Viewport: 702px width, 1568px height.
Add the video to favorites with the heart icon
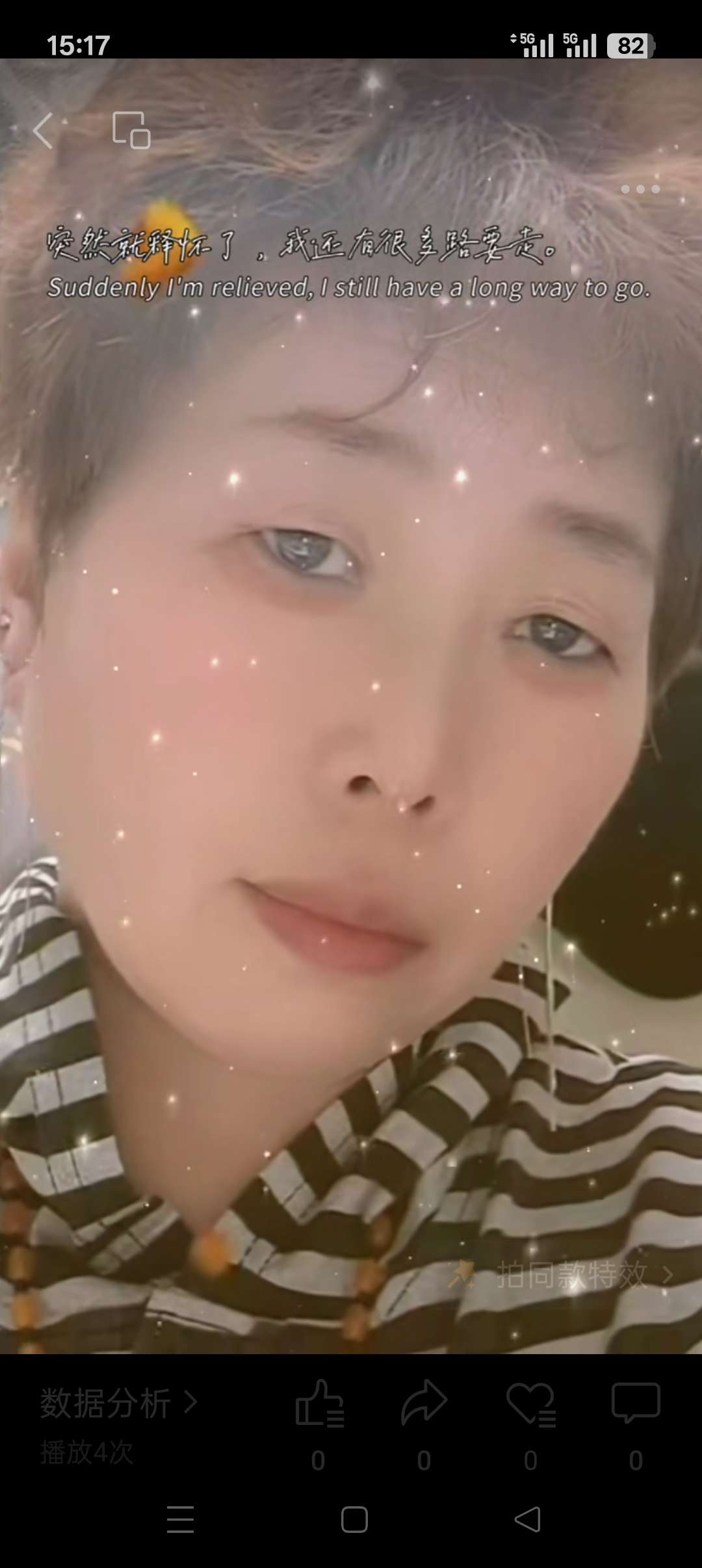[x=530, y=1404]
